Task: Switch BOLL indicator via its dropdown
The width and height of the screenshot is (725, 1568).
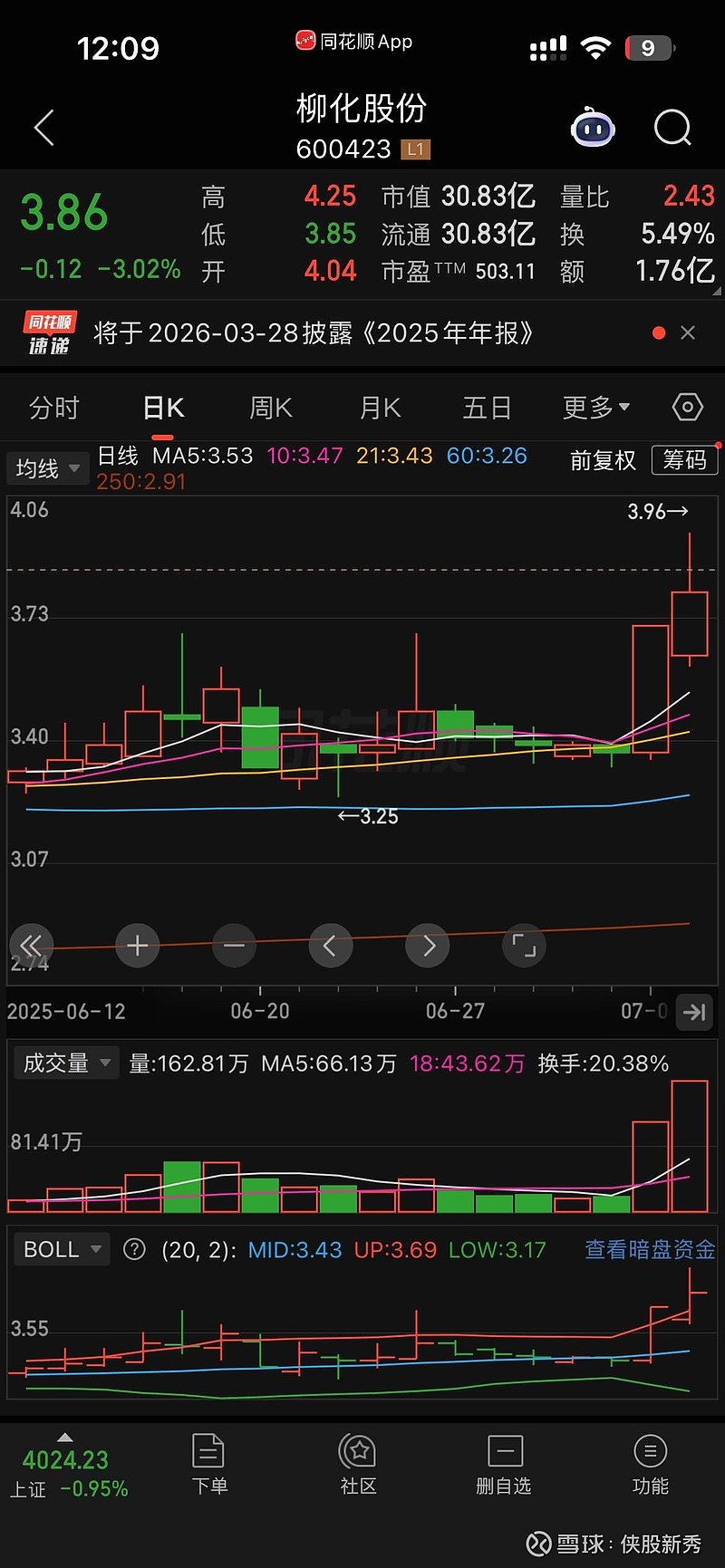Action: 61,1248
